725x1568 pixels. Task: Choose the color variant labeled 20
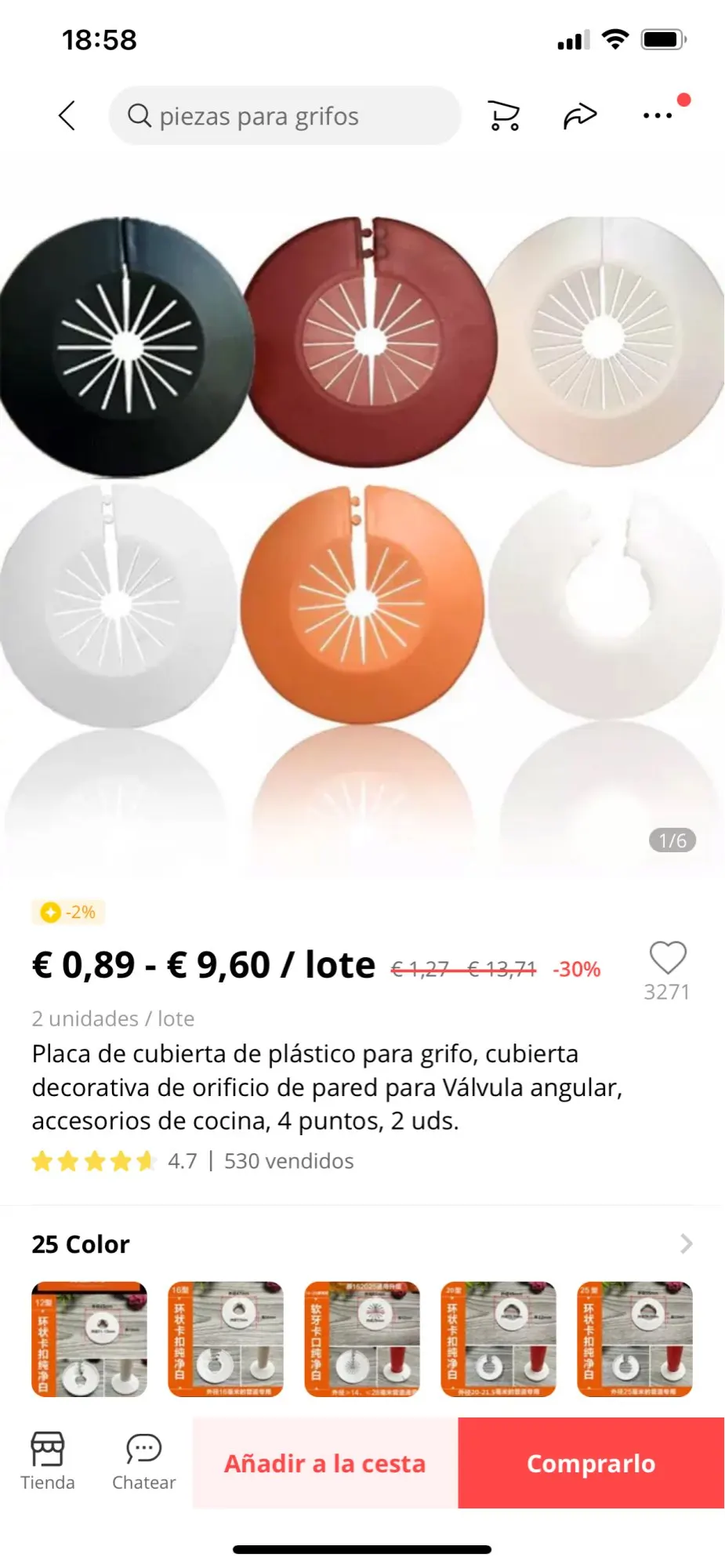point(498,1339)
